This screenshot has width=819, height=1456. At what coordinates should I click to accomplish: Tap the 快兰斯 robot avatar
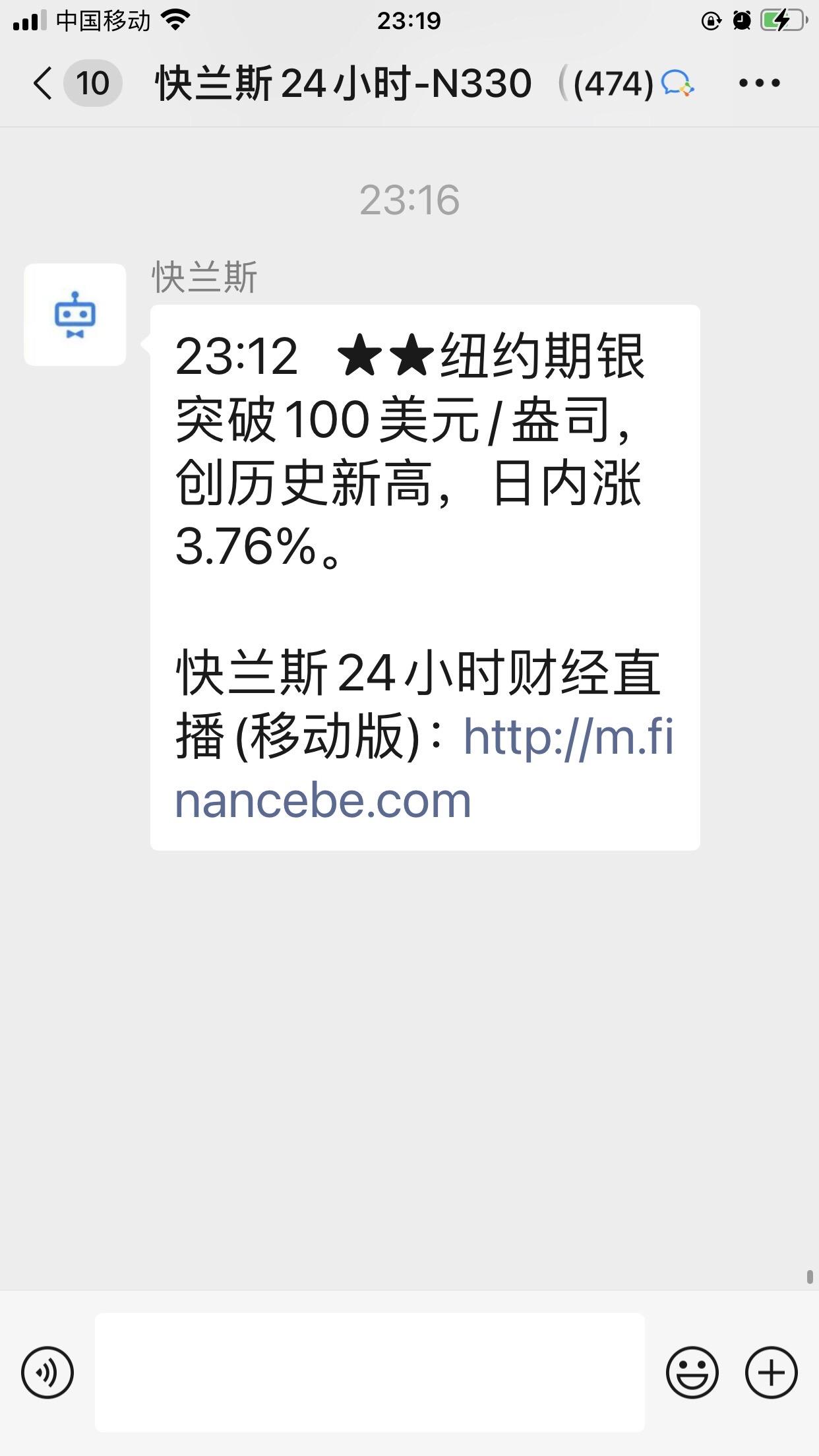(75, 312)
